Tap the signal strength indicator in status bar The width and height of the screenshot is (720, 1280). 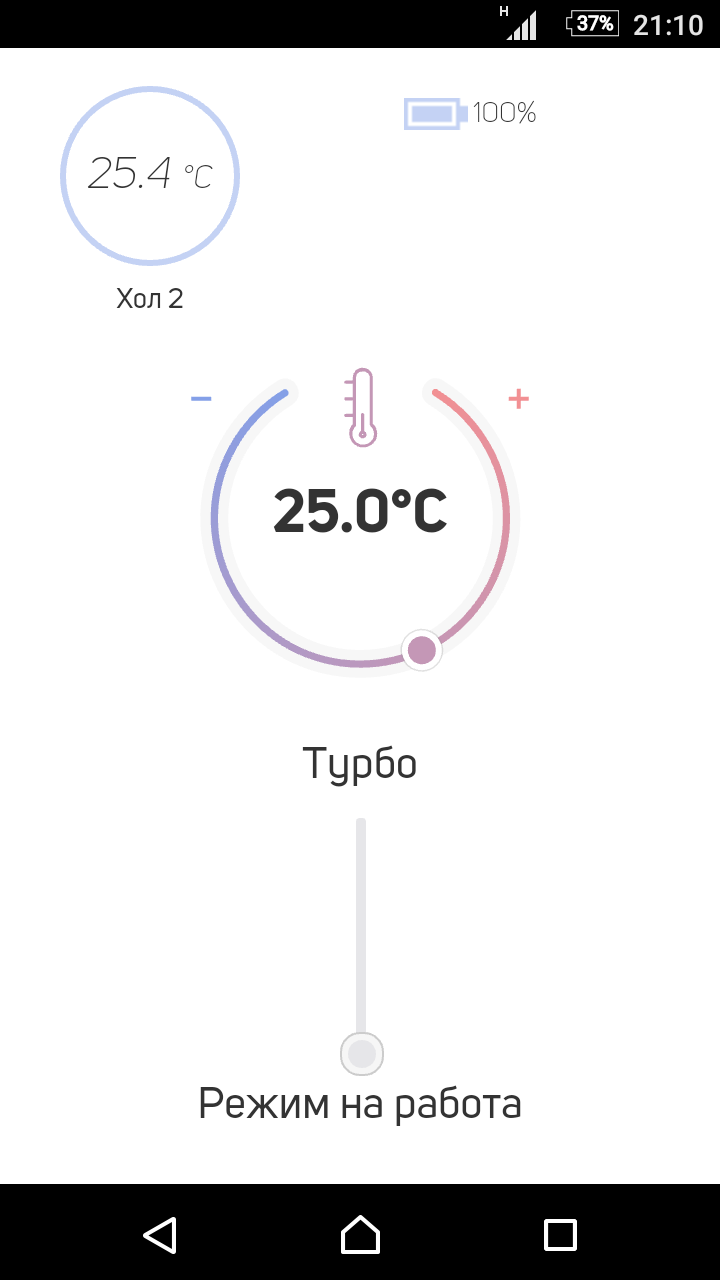coord(522,24)
